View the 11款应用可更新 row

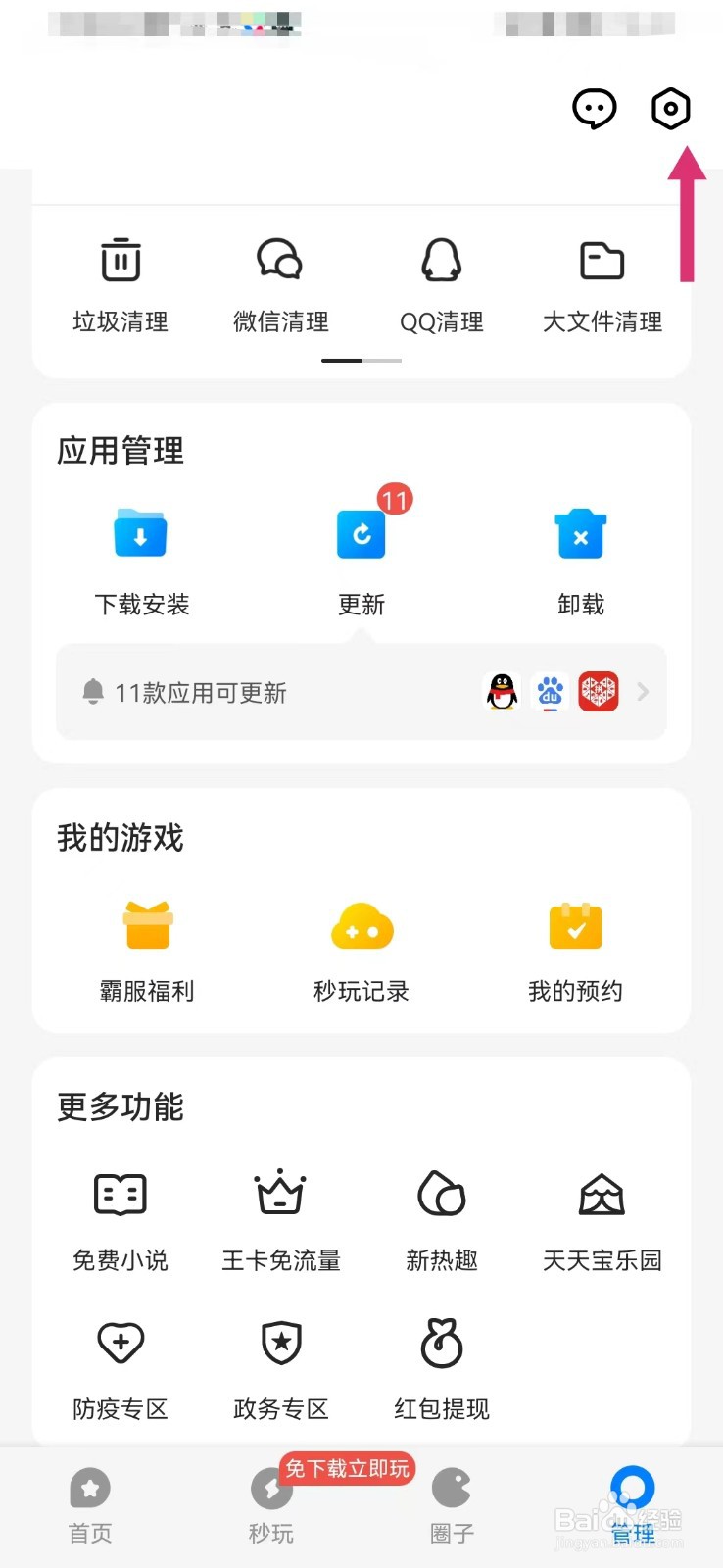(x=361, y=692)
